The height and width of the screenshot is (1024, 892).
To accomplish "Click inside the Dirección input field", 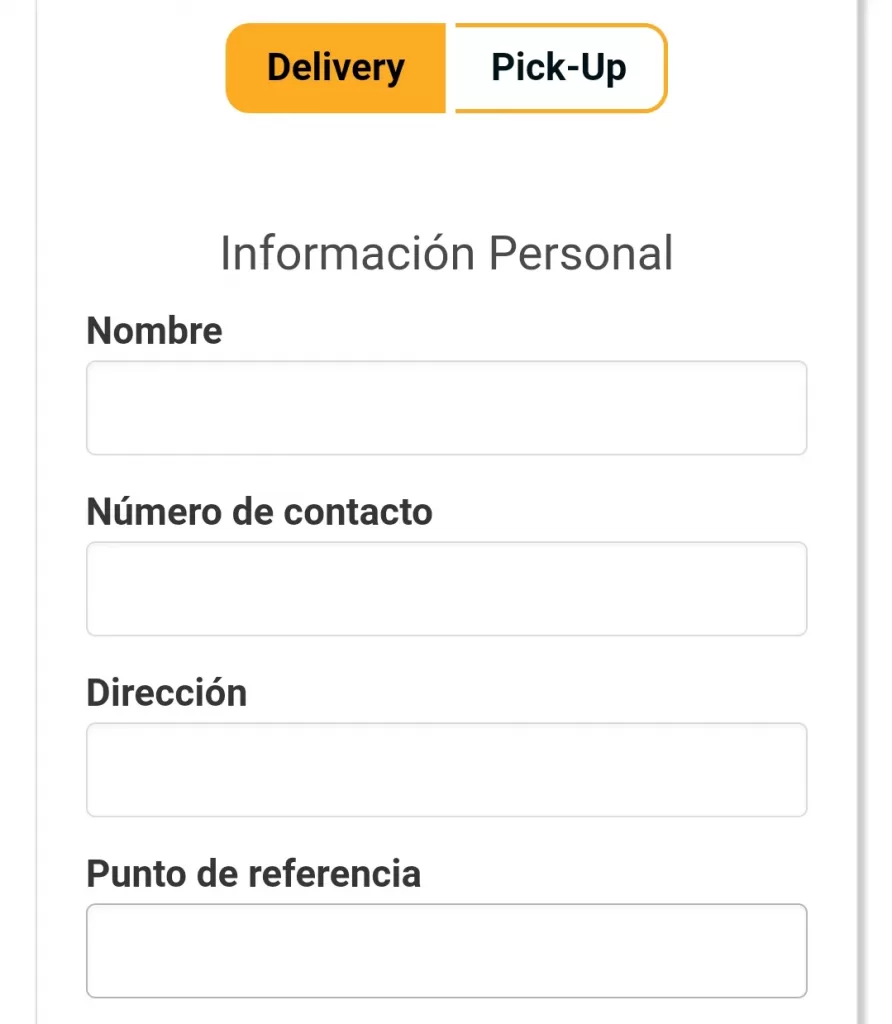I will [446, 770].
